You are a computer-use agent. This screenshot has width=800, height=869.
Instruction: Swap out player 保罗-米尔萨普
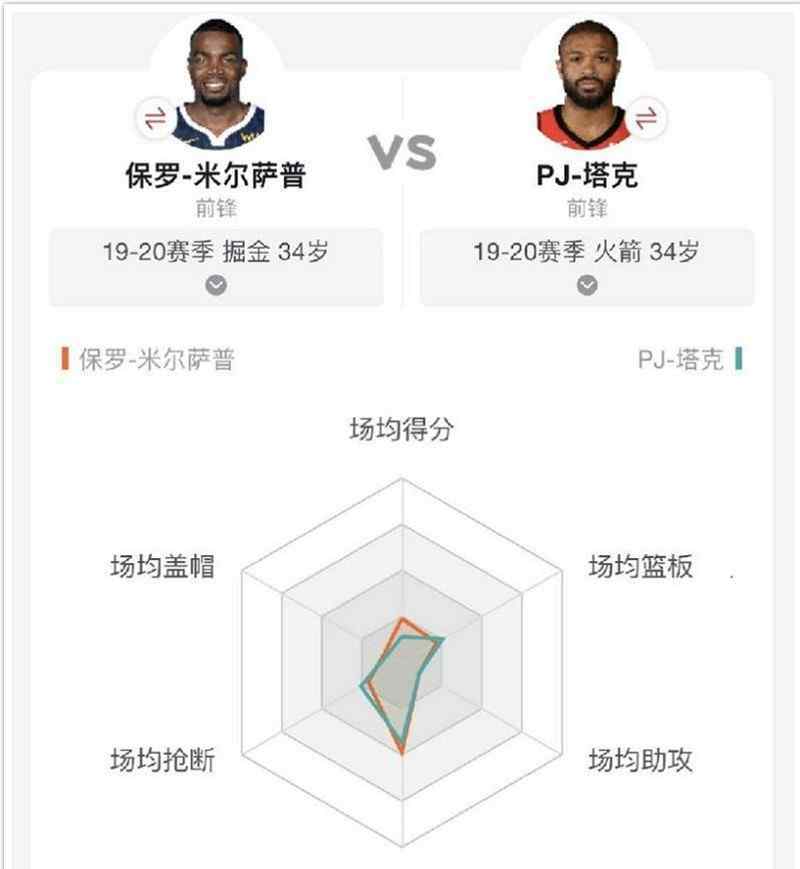point(154,120)
